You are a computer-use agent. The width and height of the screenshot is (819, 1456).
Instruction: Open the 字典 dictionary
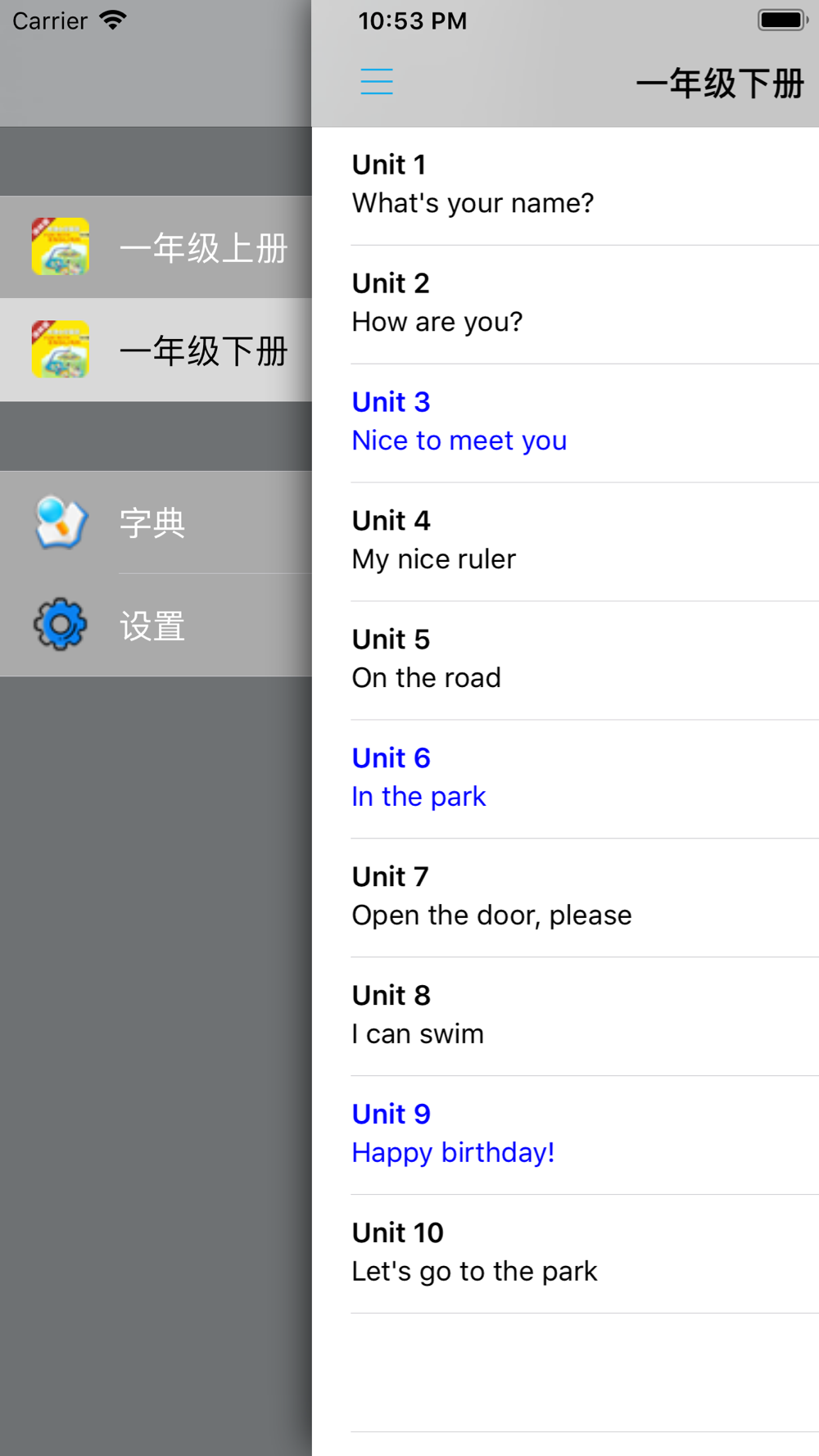click(x=156, y=522)
